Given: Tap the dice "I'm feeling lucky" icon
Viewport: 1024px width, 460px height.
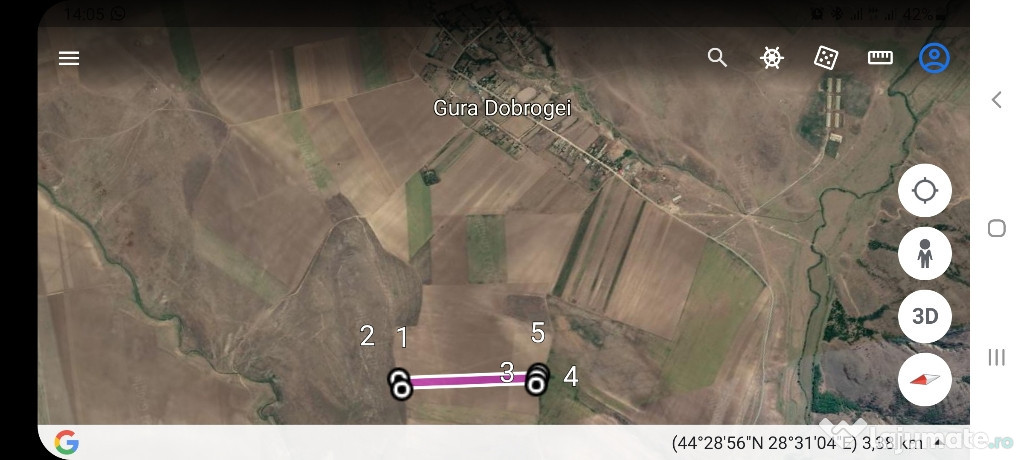Looking at the screenshot, I should pyautogui.click(x=826, y=58).
